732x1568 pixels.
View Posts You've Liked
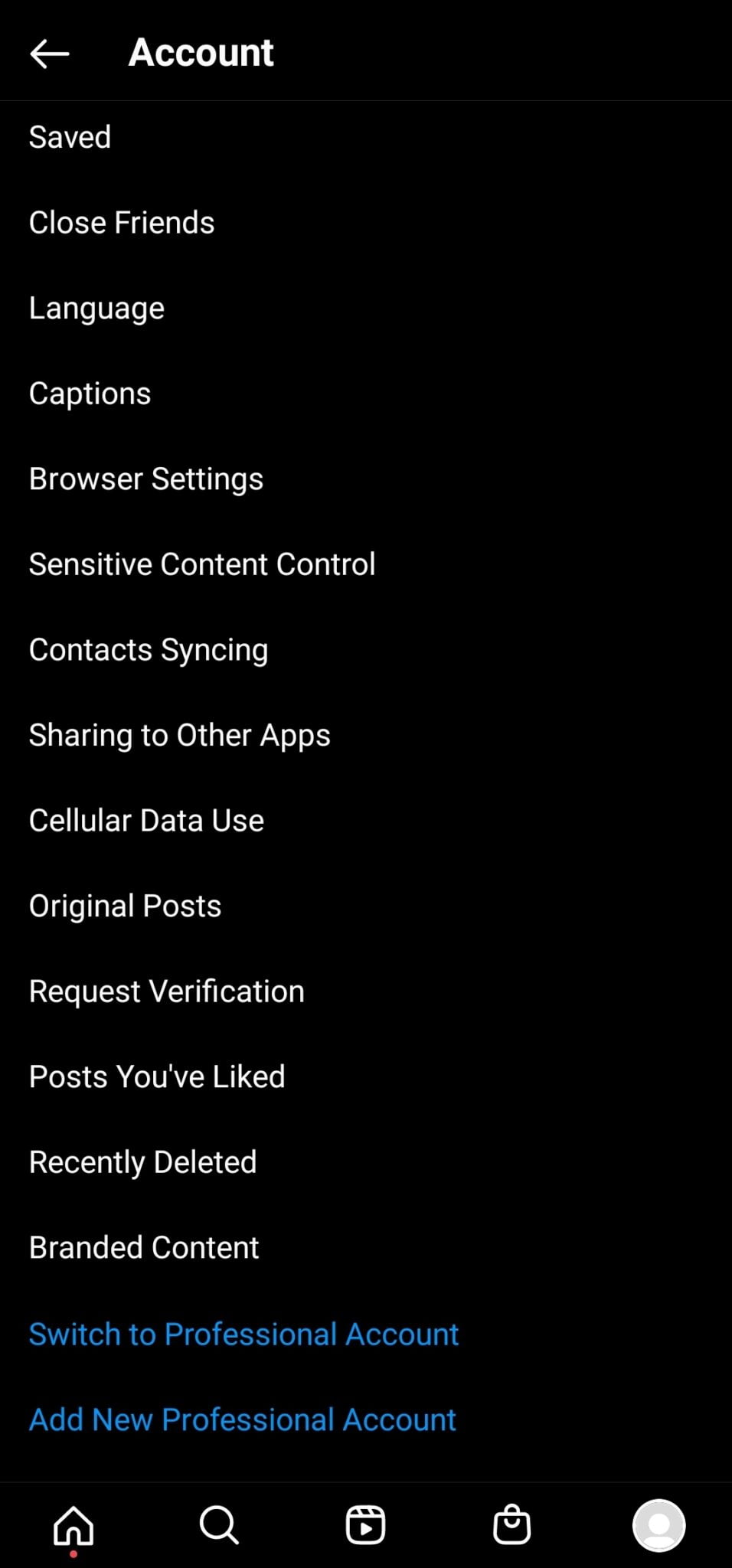(366, 1076)
